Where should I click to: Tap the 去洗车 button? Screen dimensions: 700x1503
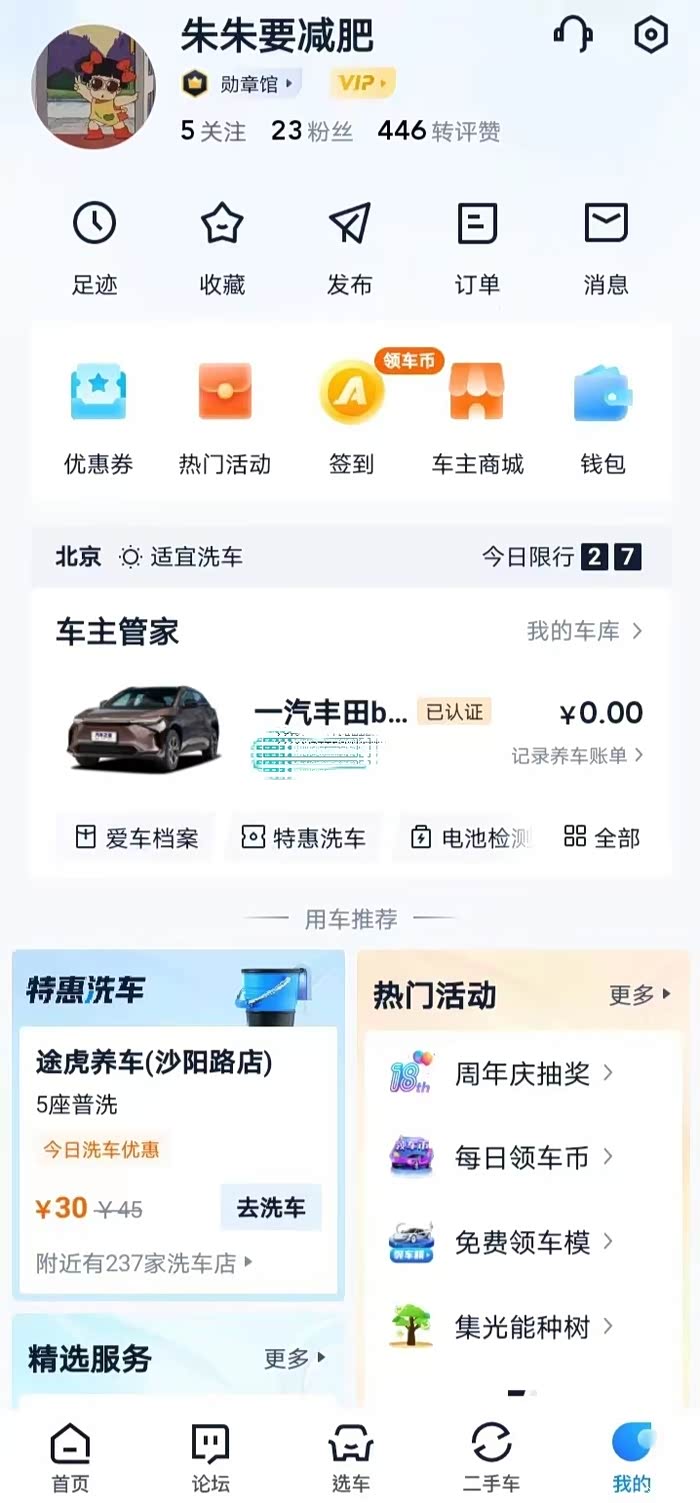(271, 1208)
